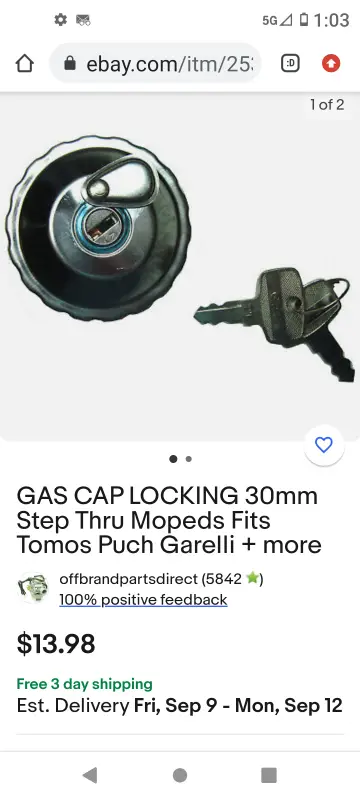
Task: Go to the device home screen
Action: pyautogui.click(x=180, y=775)
